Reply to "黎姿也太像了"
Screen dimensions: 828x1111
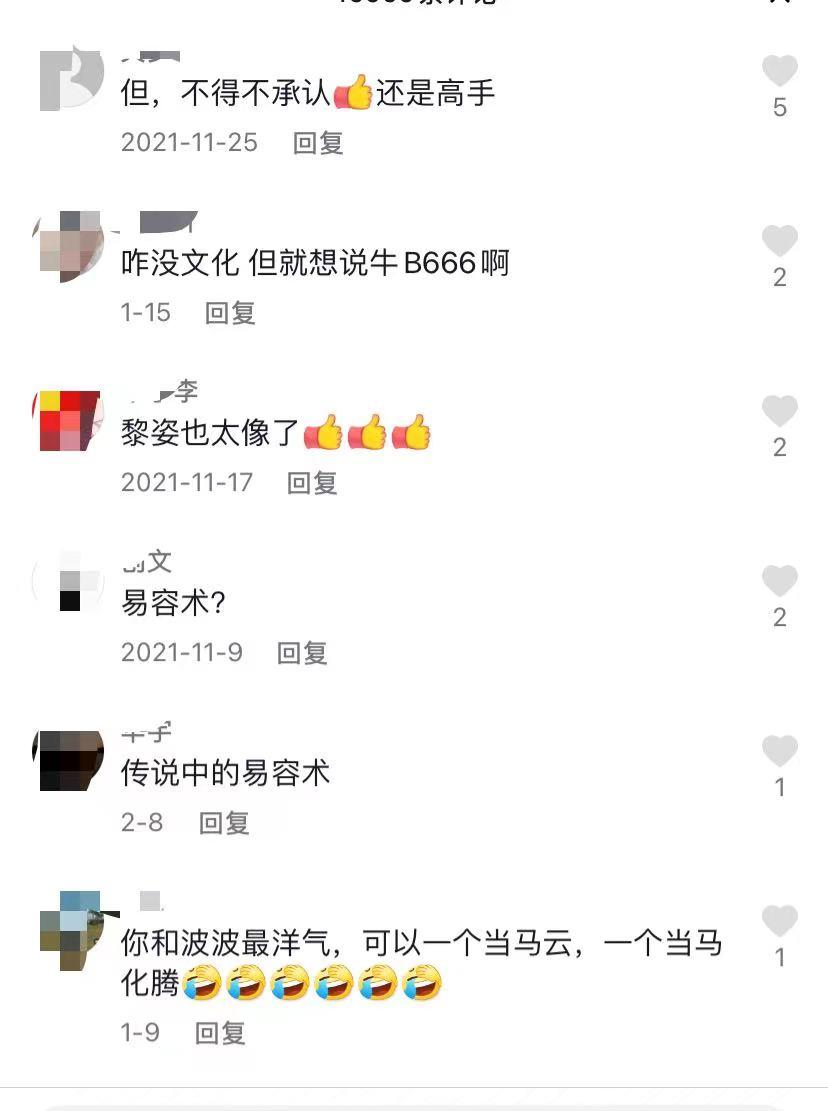(312, 483)
